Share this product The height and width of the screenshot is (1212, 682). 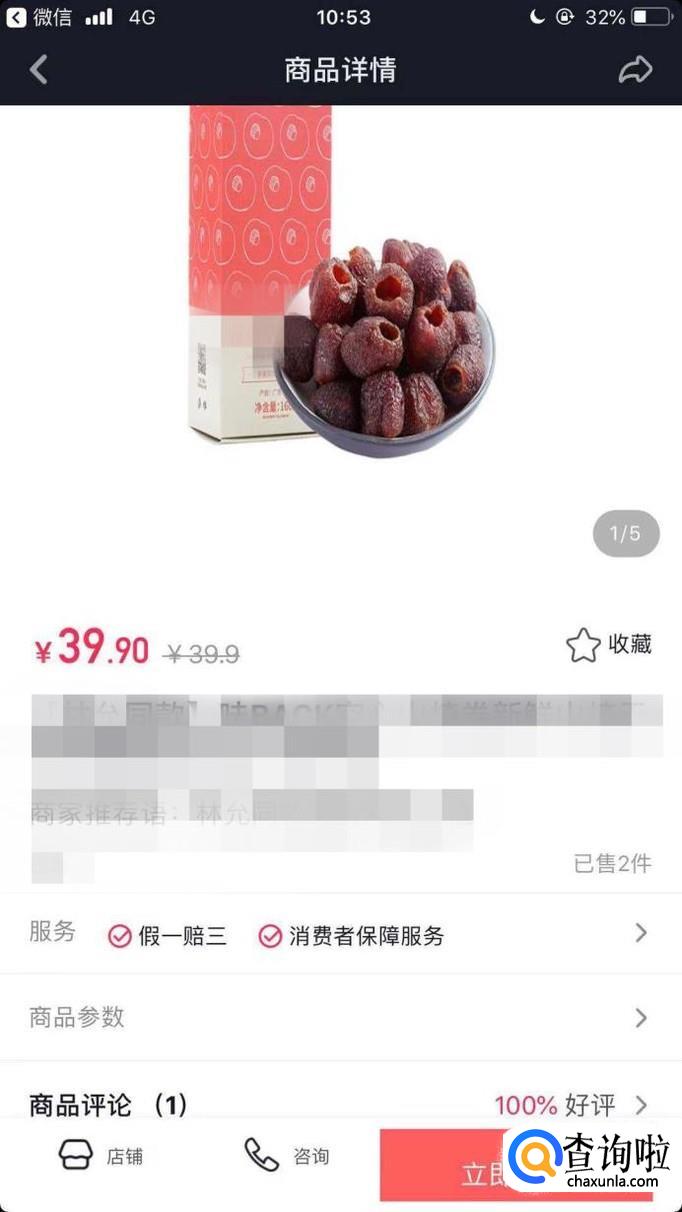pos(635,69)
